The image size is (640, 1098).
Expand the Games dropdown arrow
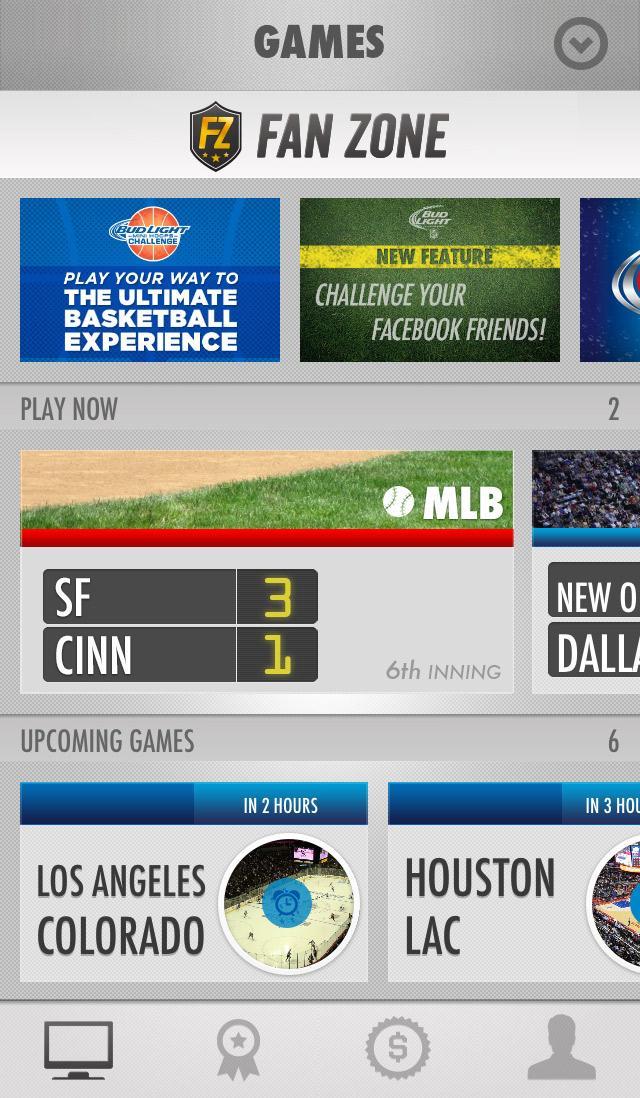(581, 43)
